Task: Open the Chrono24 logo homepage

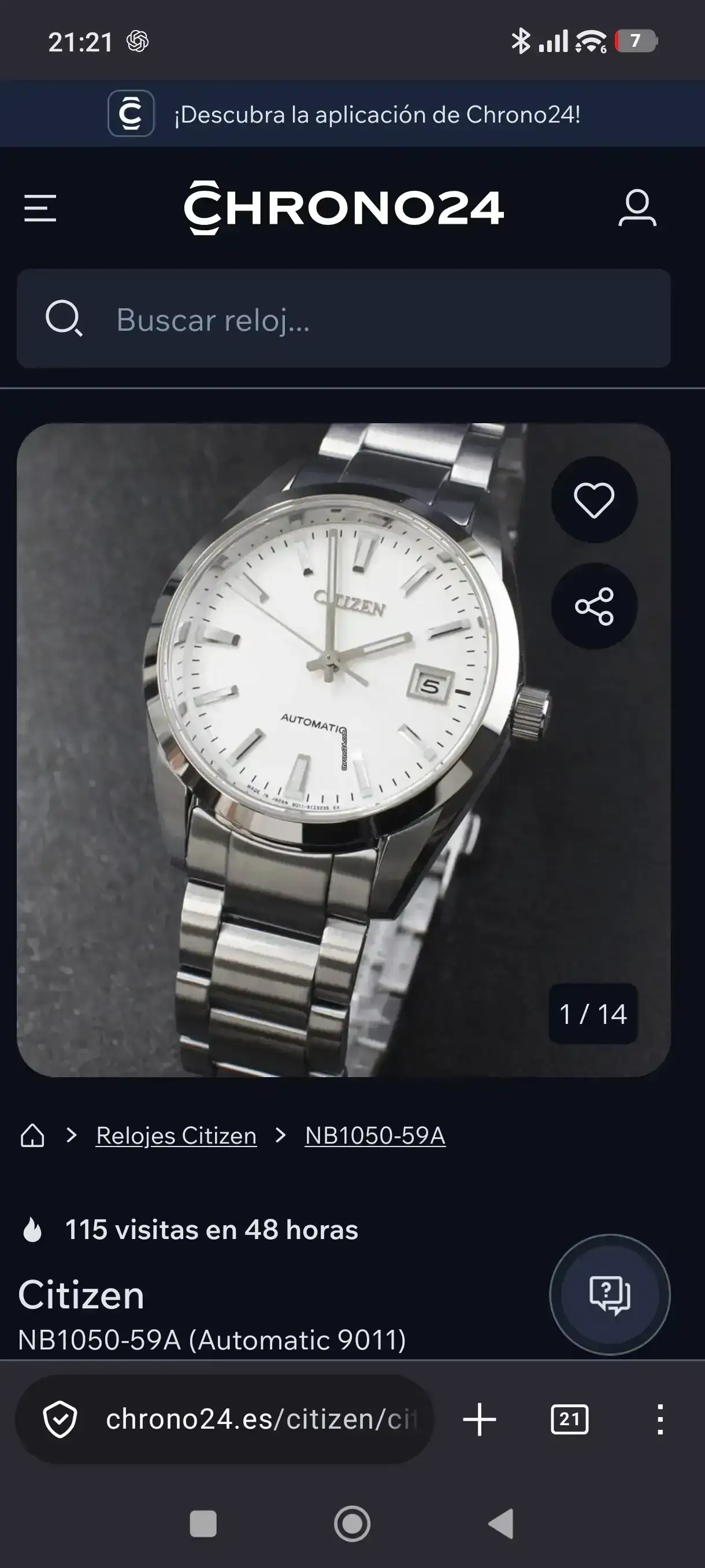Action: point(344,208)
